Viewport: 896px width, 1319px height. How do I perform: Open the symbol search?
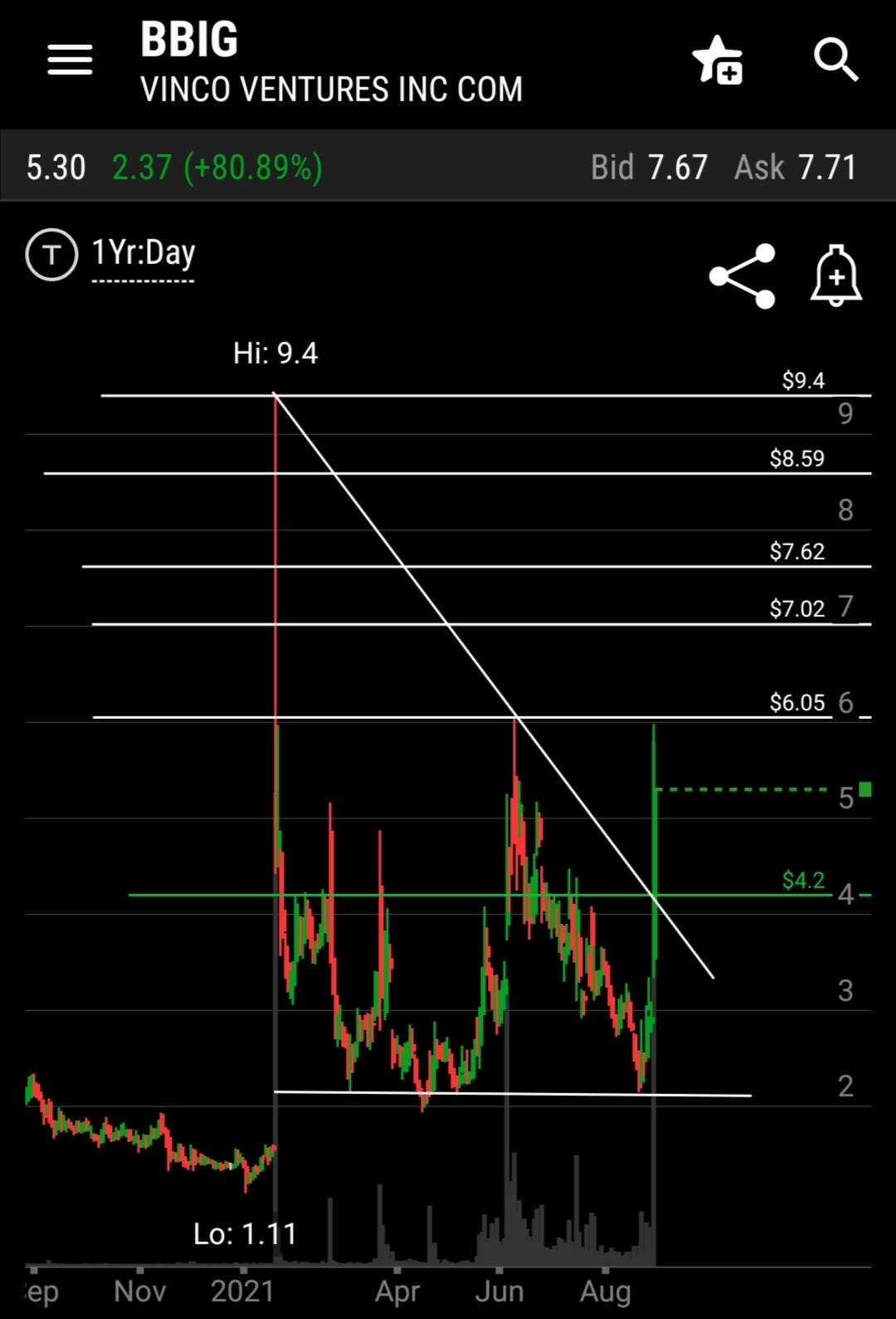tap(835, 60)
